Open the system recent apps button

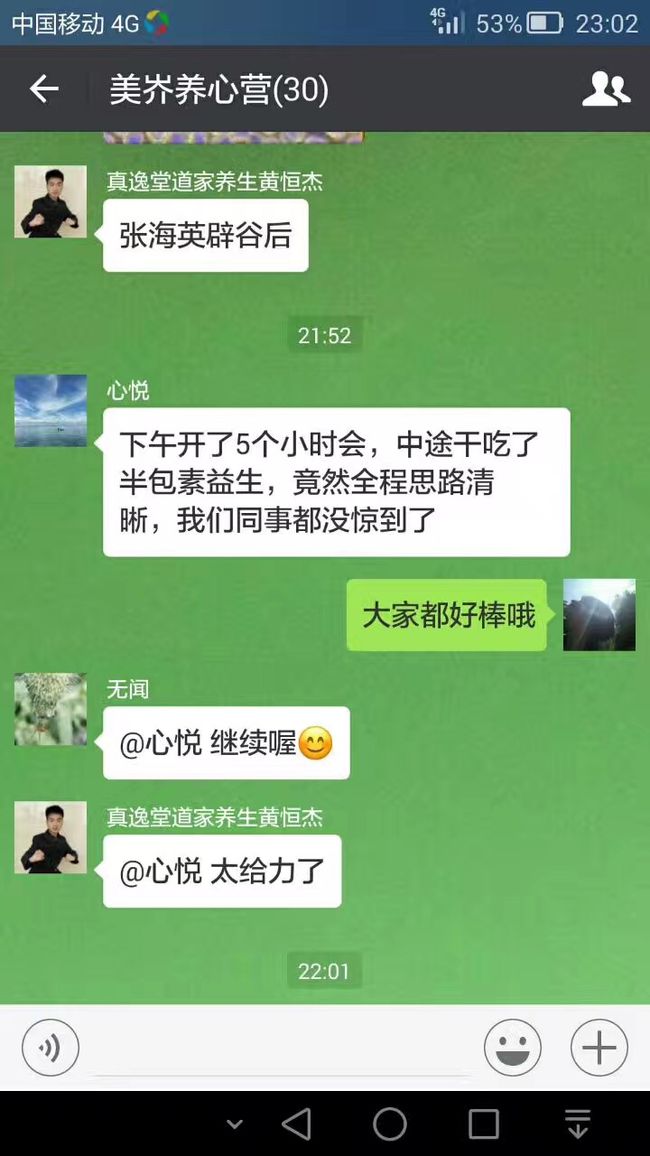pos(483,1124)
